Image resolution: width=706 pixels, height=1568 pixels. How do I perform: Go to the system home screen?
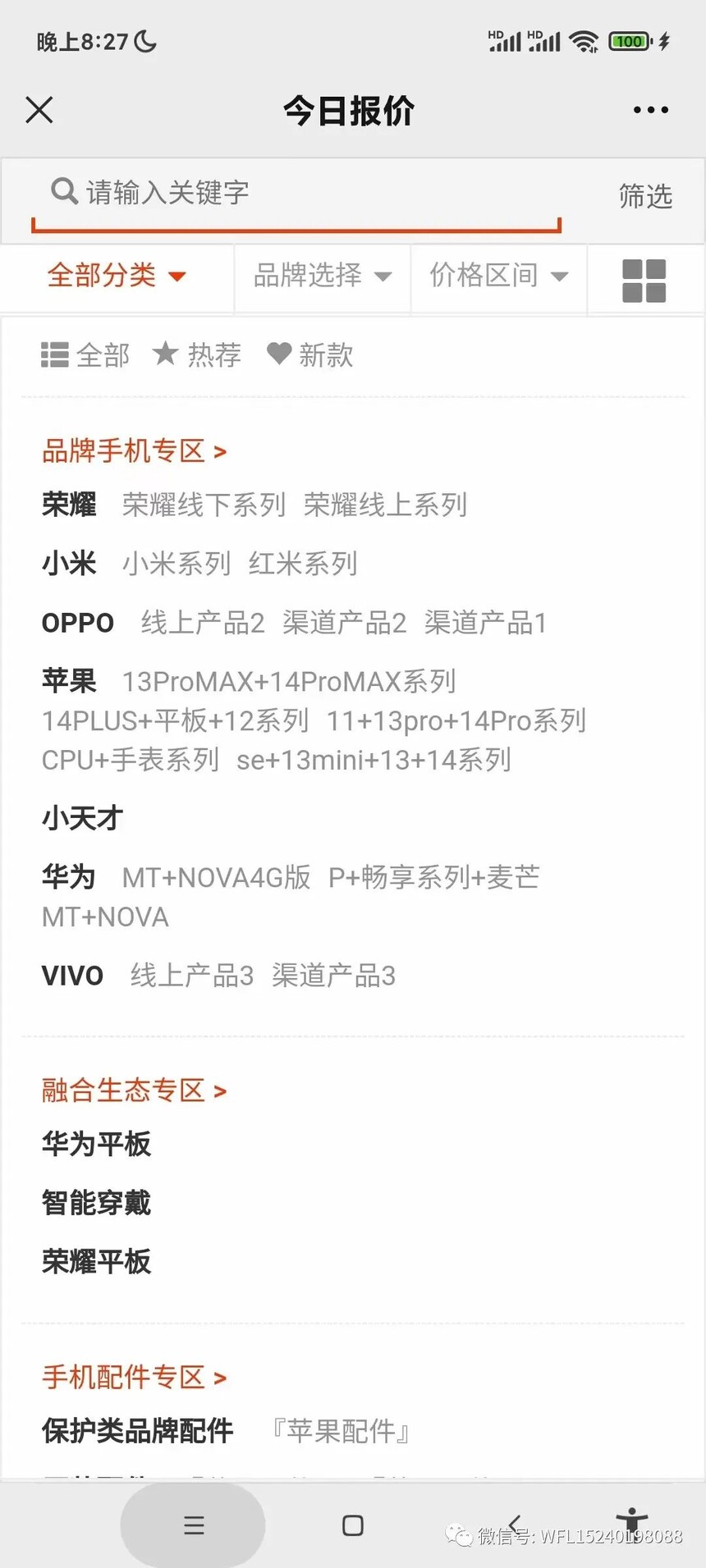[353, 1525]
